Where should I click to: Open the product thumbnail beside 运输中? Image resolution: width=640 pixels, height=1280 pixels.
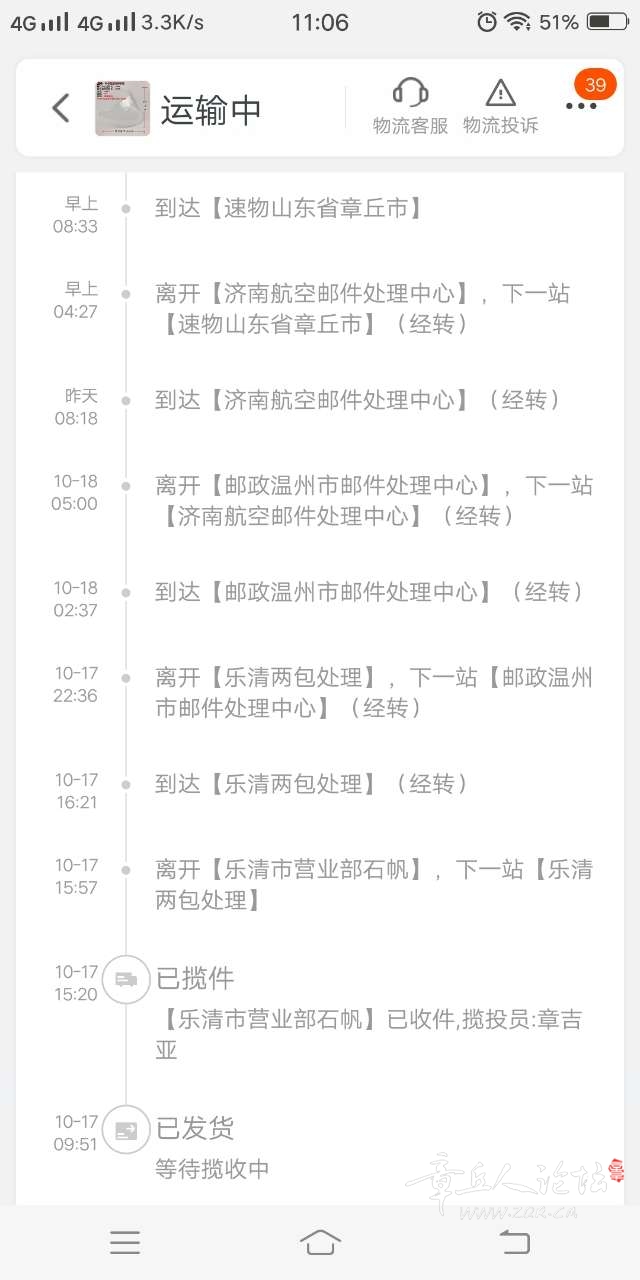[x=122, y=108]
